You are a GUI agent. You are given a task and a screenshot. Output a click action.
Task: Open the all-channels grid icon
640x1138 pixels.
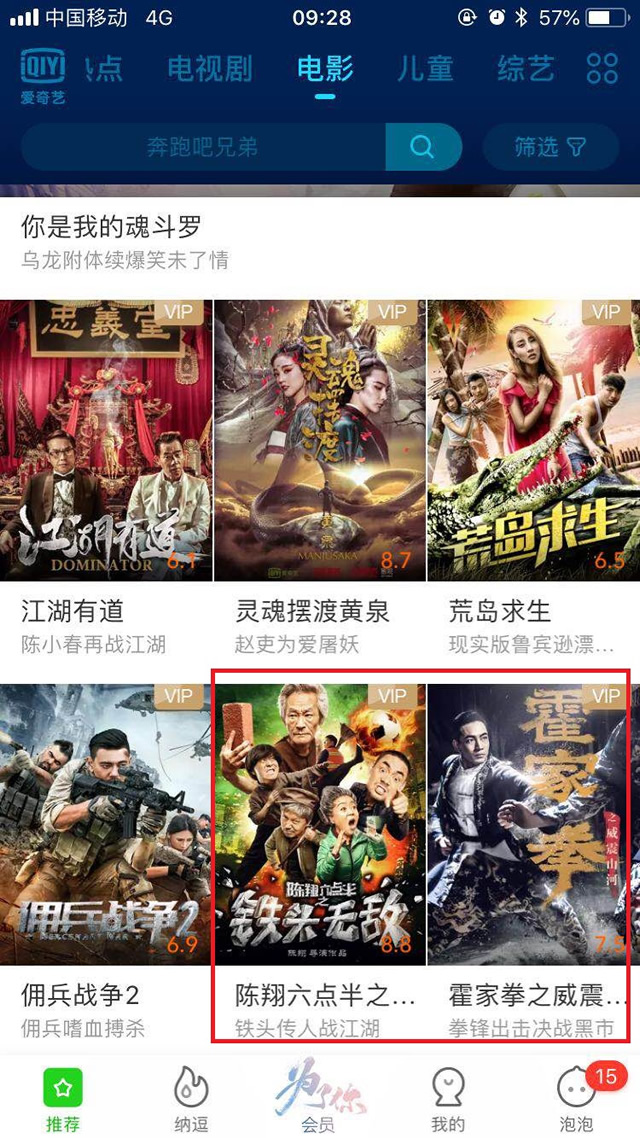[602, 69]
